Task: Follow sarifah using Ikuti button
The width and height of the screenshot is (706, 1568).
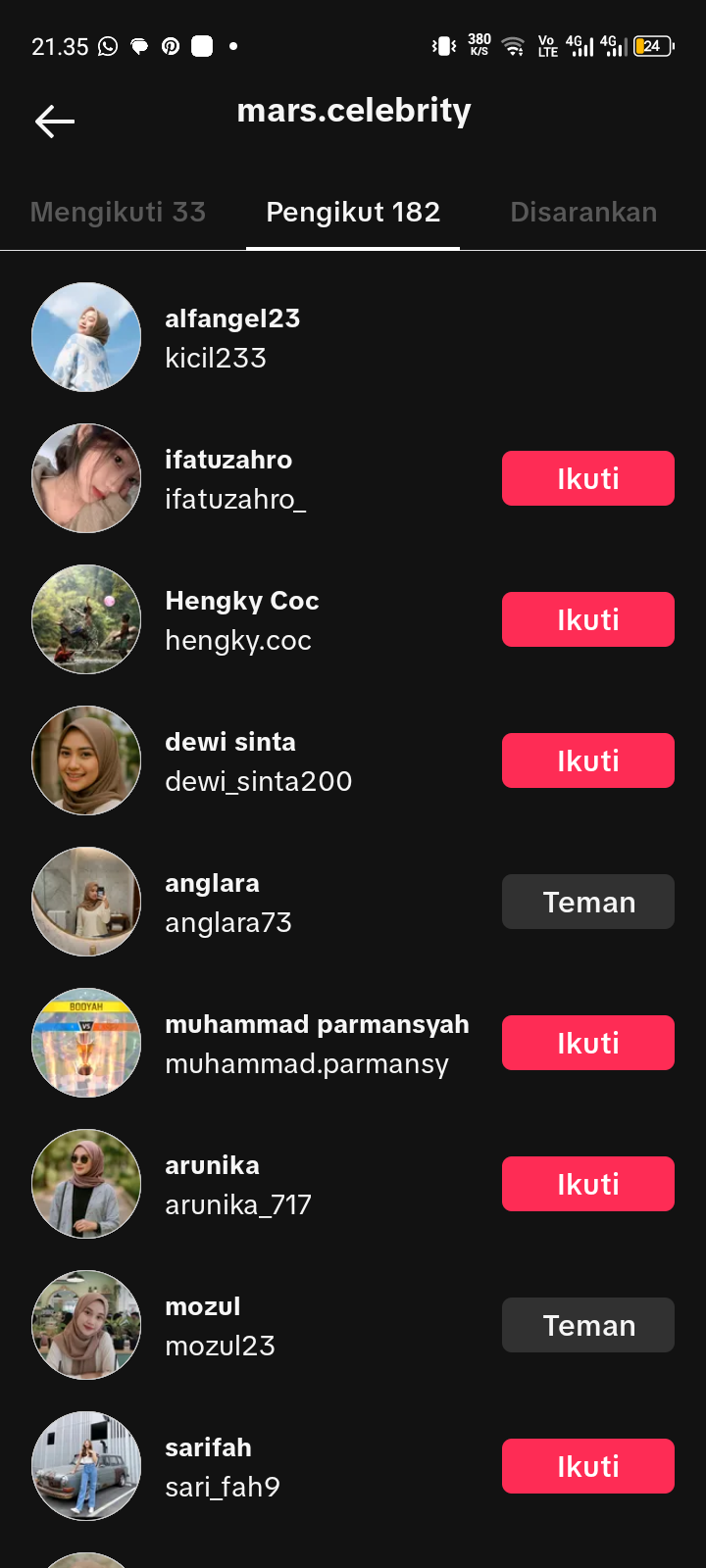Action: coord(588,1466)
